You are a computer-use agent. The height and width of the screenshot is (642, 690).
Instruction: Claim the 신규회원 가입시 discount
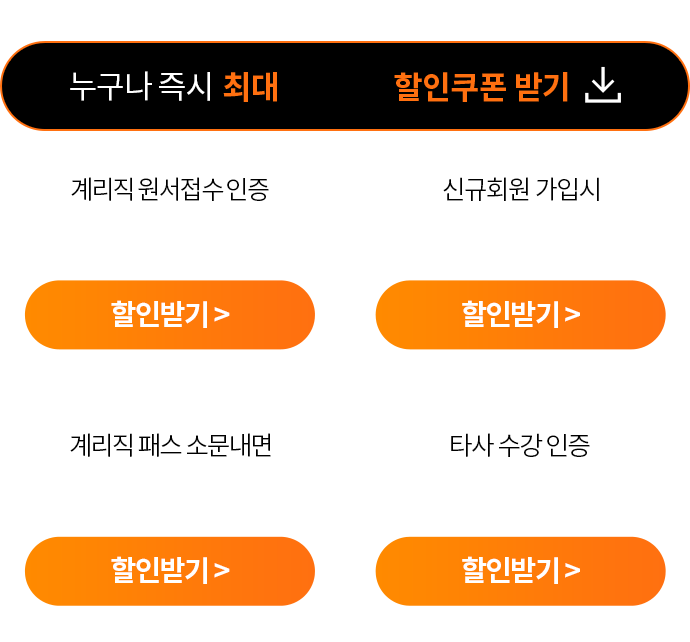520,315
